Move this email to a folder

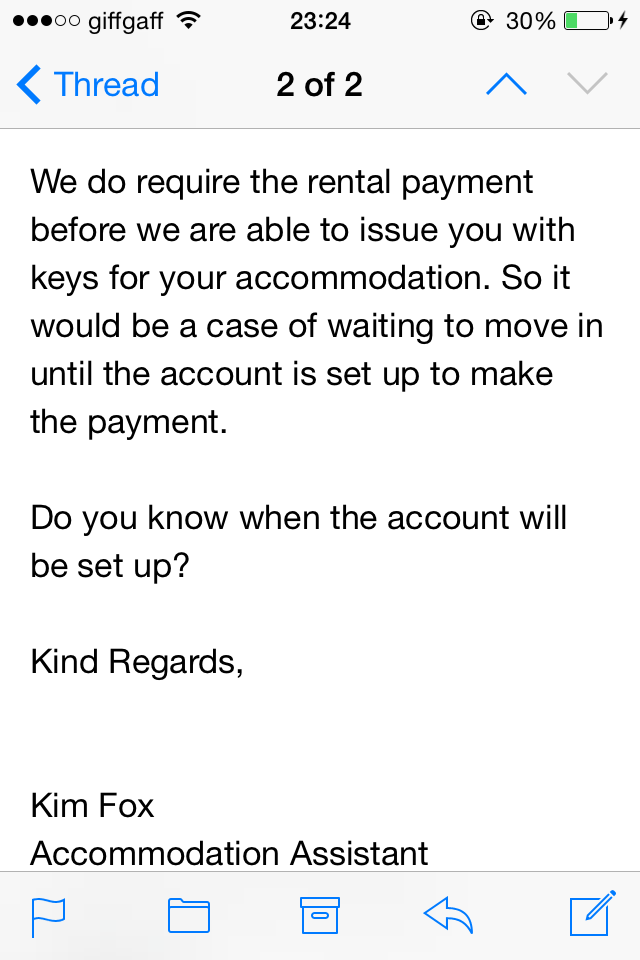[189, 916]
